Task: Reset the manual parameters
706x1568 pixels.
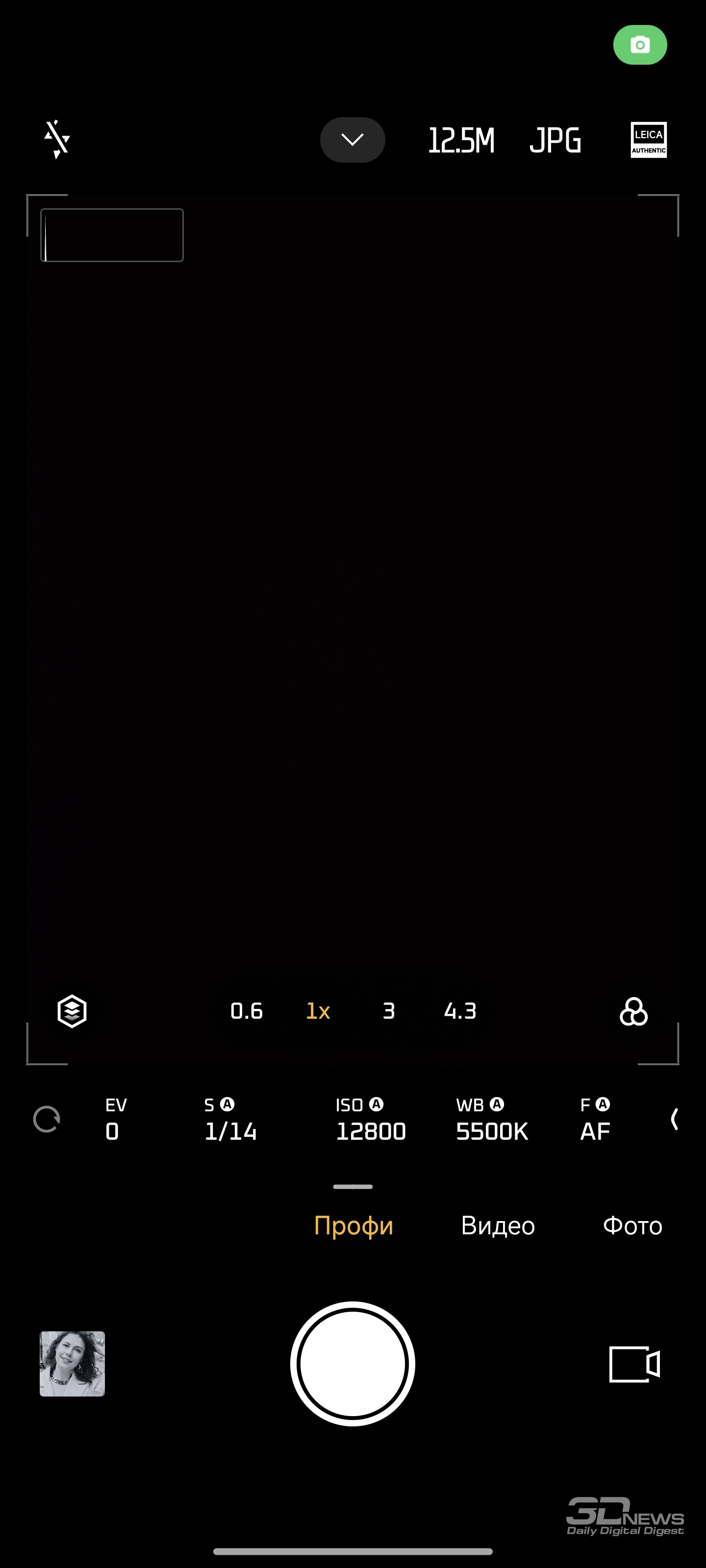Action: coord(46,1119)
